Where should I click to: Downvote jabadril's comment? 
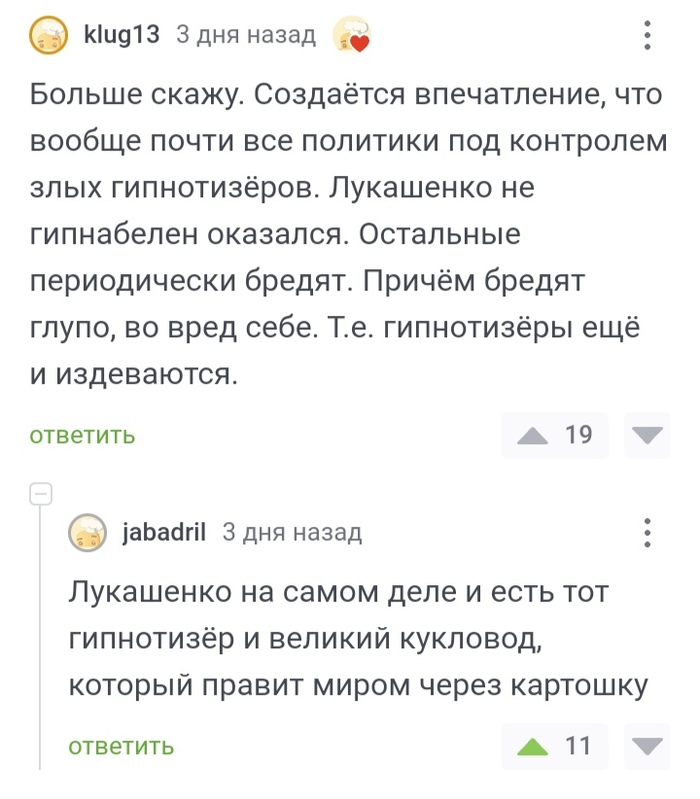tap(647, 747)
